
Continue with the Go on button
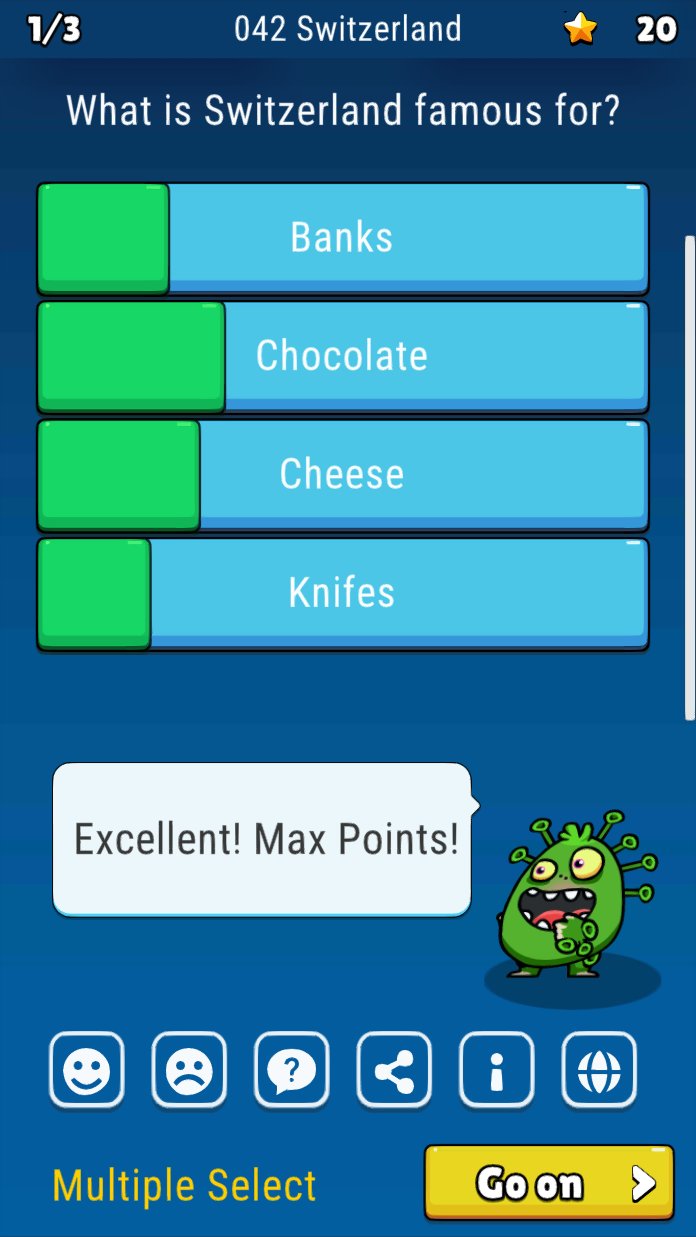550,1183
